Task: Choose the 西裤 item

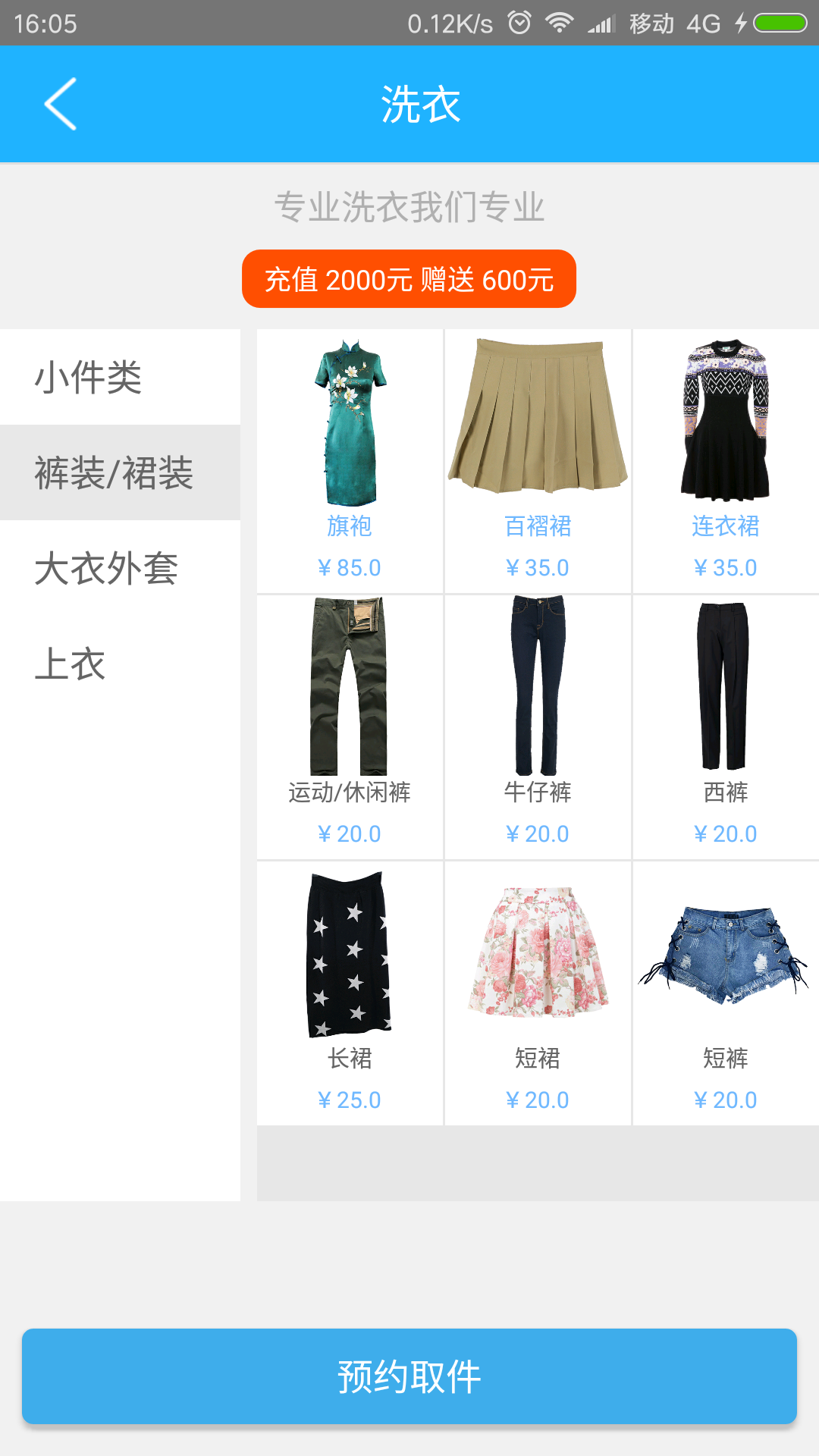Action: 726,726
